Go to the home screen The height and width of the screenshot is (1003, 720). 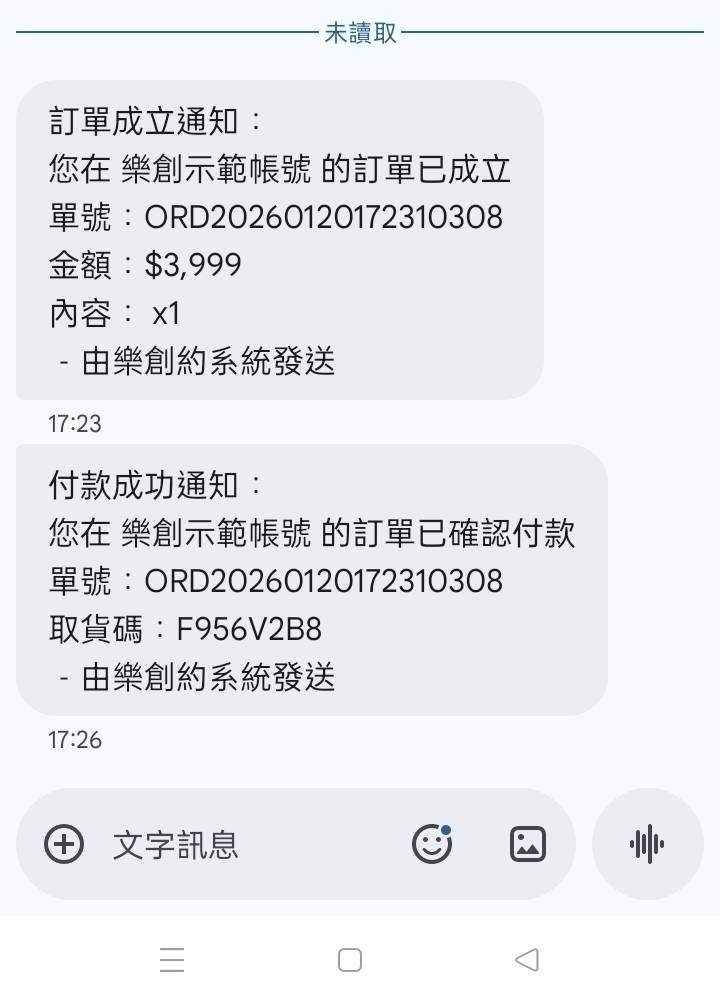click(x=350, y=960)
